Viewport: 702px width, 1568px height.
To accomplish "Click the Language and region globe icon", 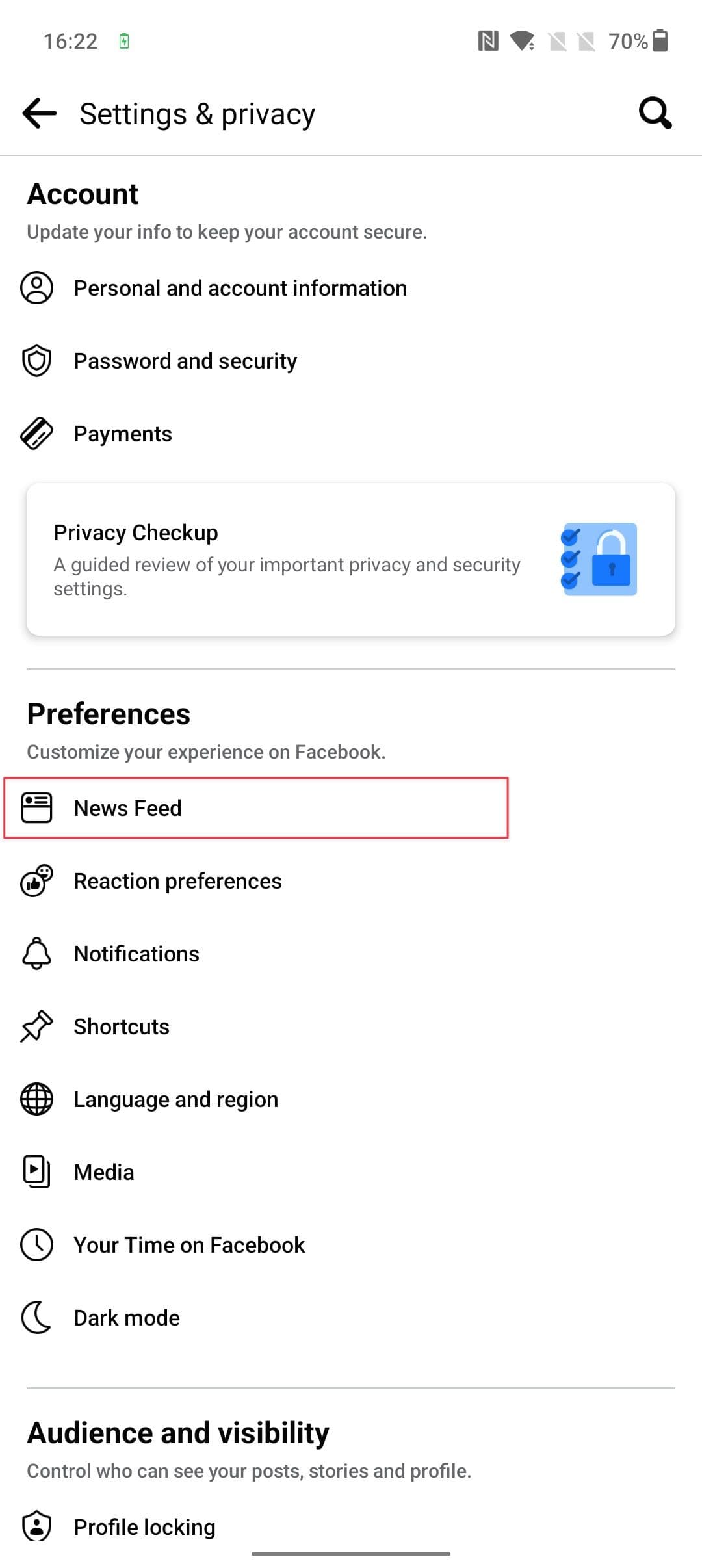I will (37, 1099).
